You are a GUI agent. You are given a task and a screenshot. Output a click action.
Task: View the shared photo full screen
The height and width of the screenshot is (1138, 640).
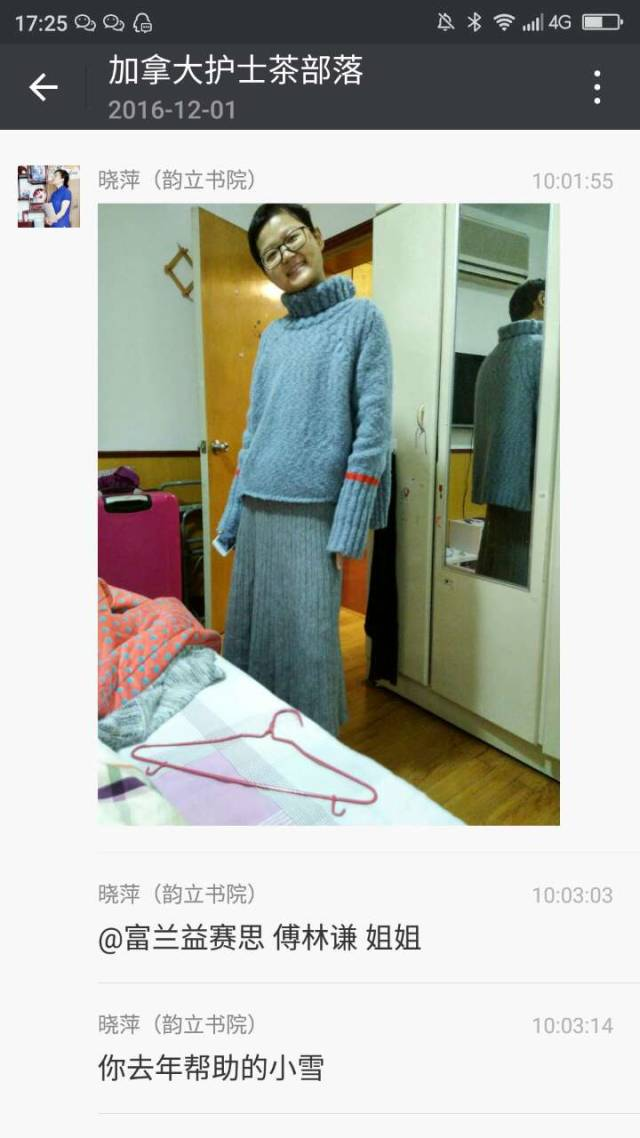pyautogui.click(x=329, y=514)
